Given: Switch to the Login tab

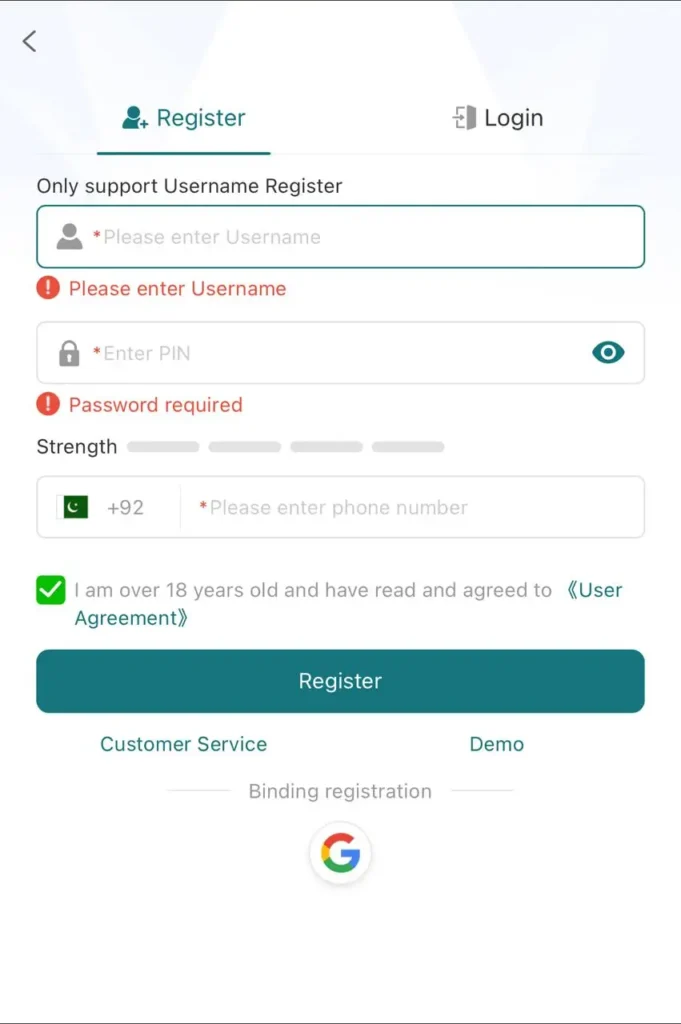Looking at the screenshot, I should [x=497, y=118].
